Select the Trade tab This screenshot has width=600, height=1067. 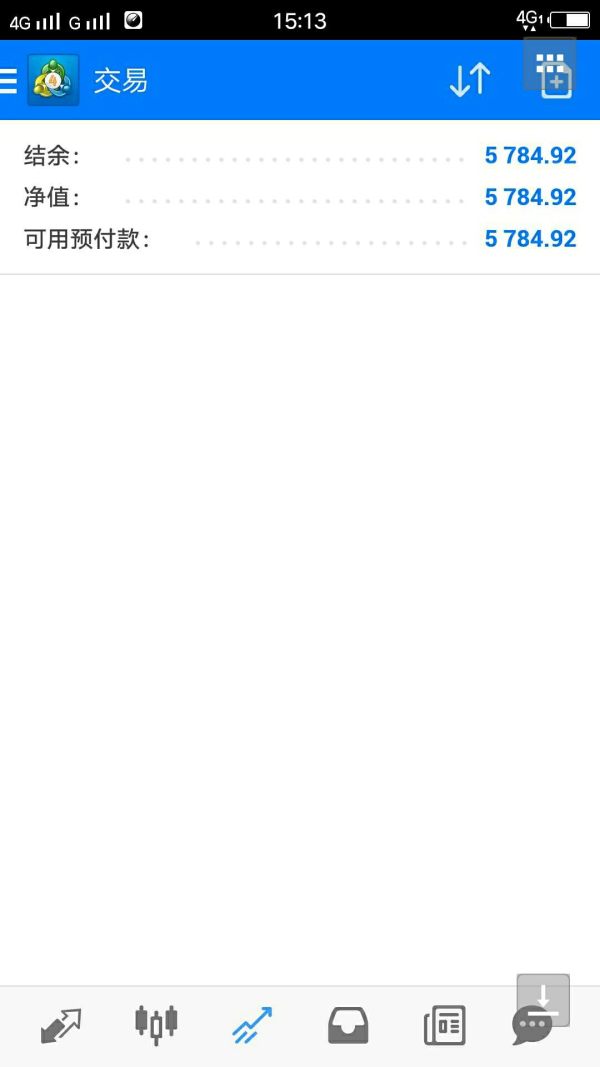252,1025
